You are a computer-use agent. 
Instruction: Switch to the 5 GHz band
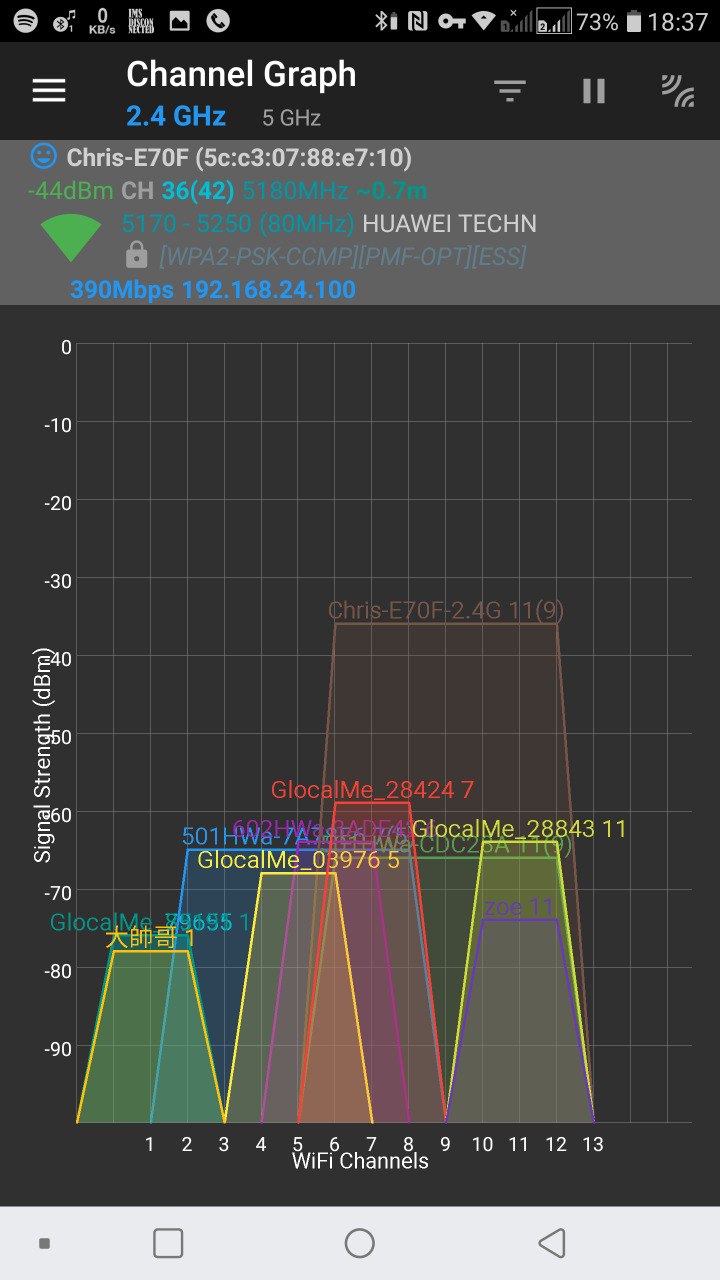pyautogui.click(x=291, y=118)
